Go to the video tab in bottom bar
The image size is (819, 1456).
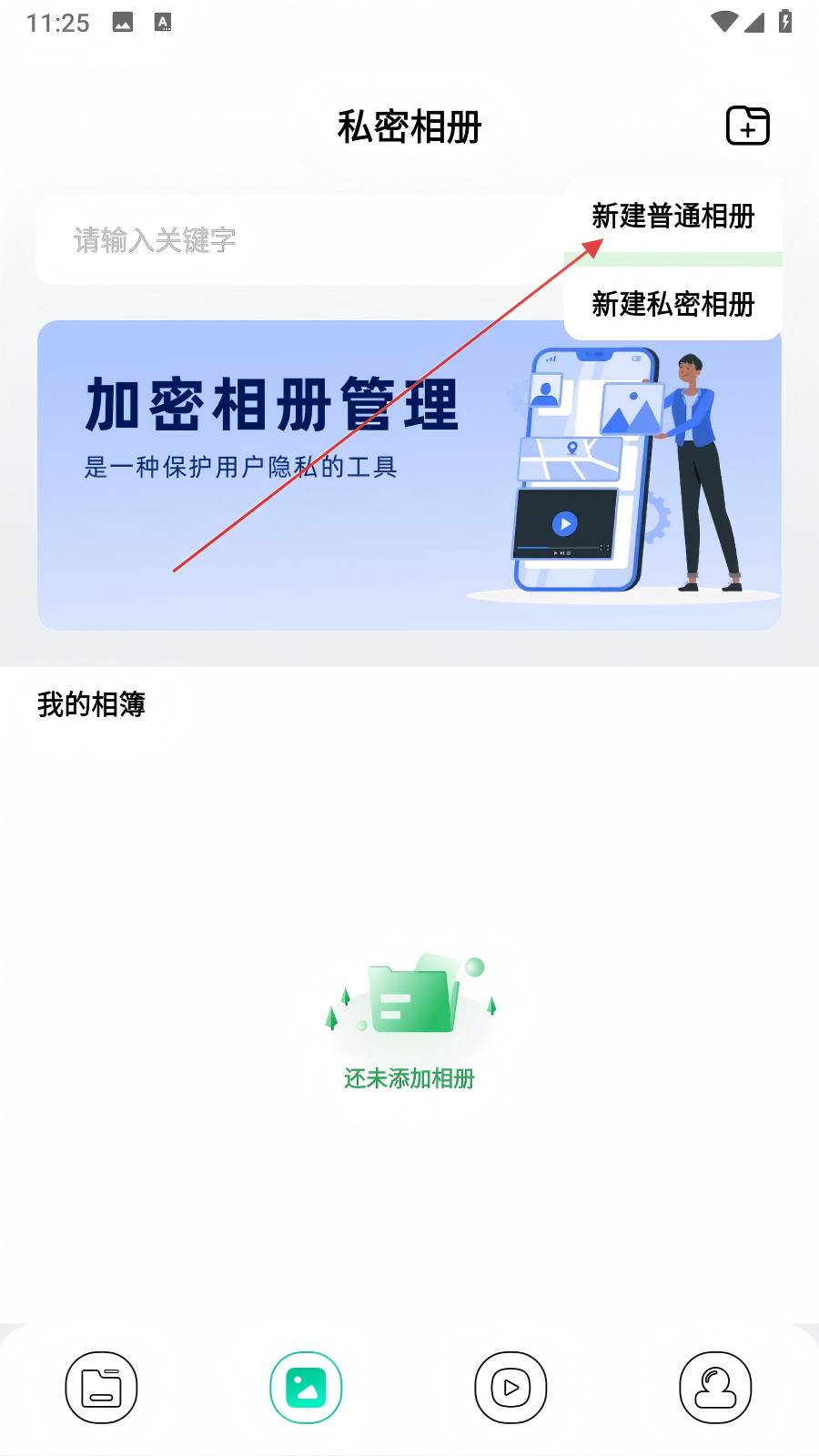click(511, 1388)
